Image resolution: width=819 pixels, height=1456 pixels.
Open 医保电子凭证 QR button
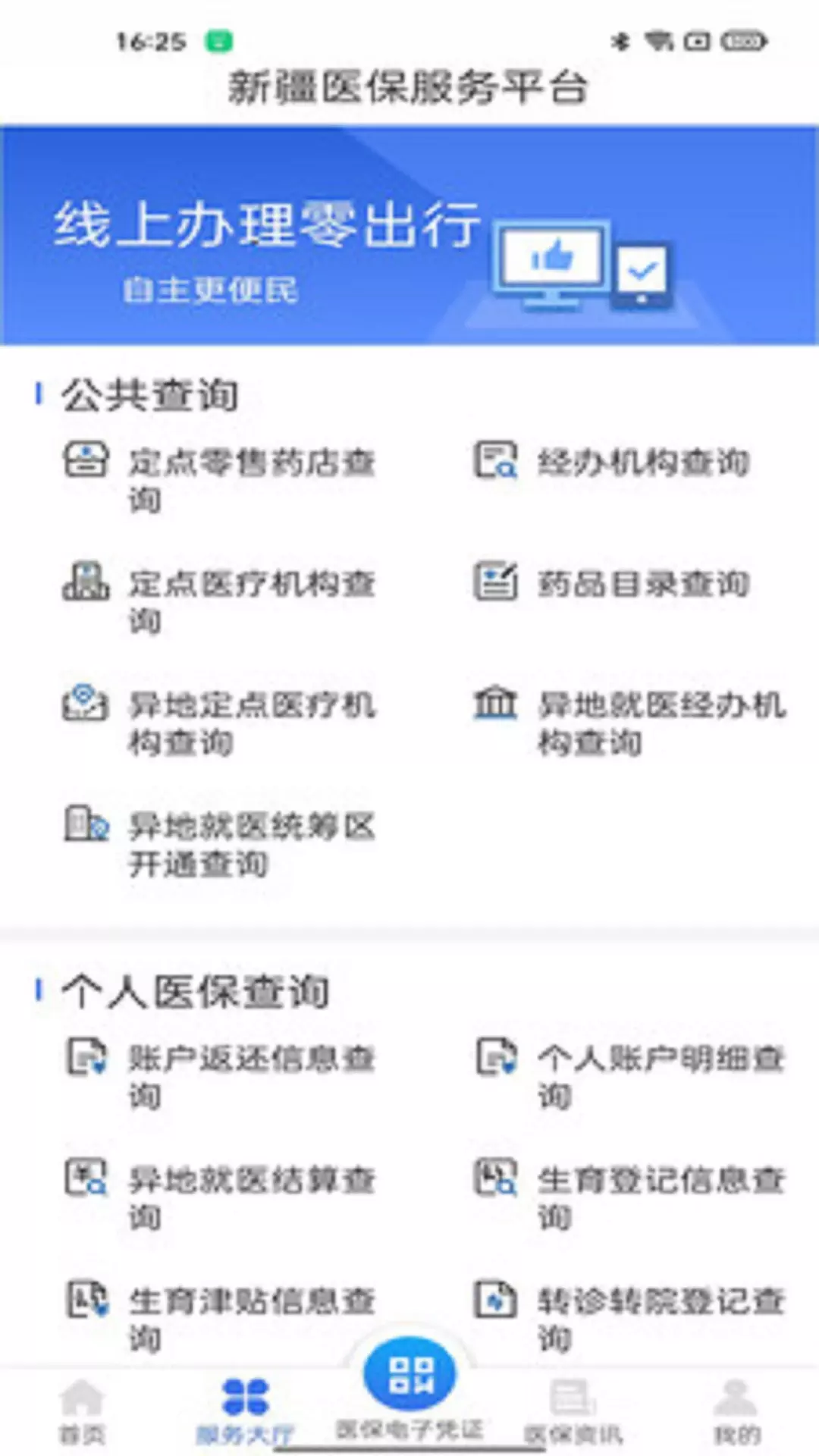[x=409, y=1374]
